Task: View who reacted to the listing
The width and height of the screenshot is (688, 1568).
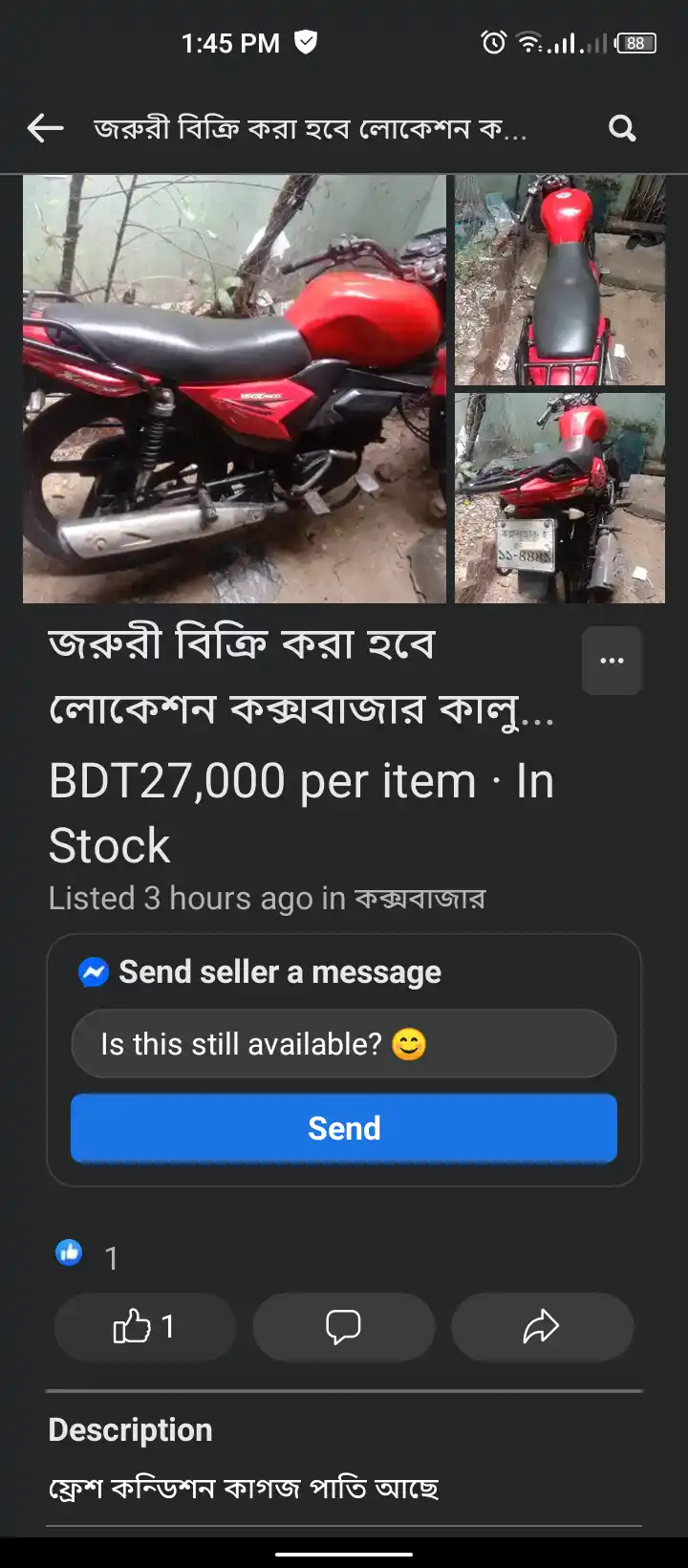Action: [x=86, y=1255]
